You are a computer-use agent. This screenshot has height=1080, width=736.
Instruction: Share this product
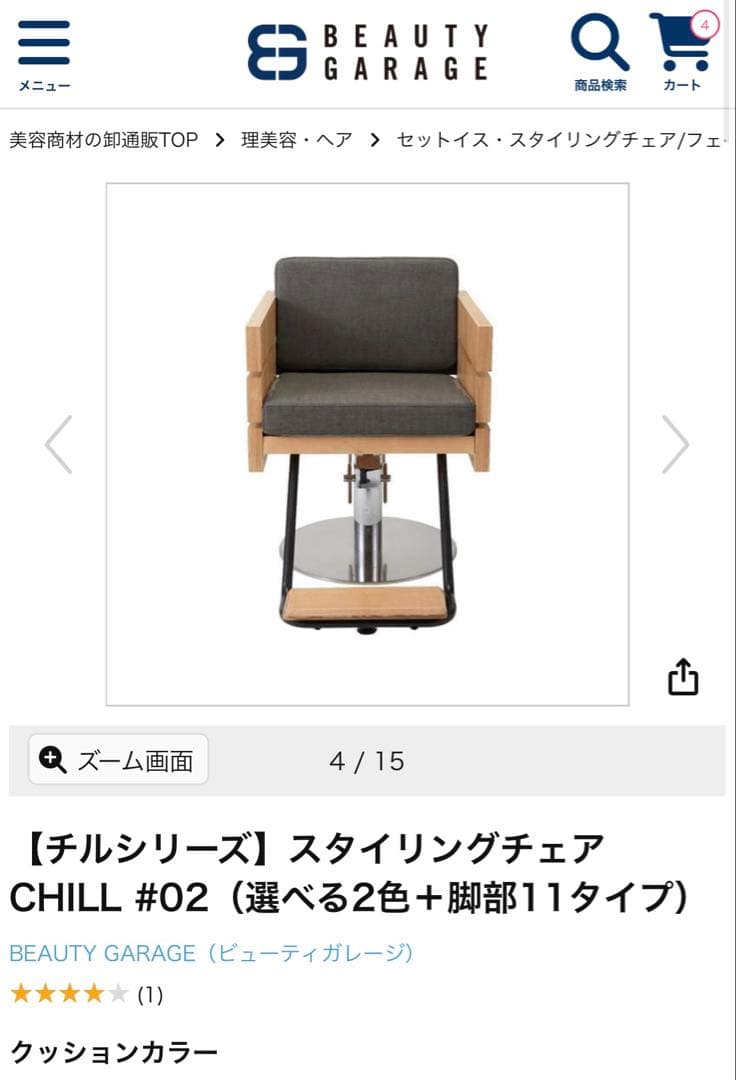(683, 677)
